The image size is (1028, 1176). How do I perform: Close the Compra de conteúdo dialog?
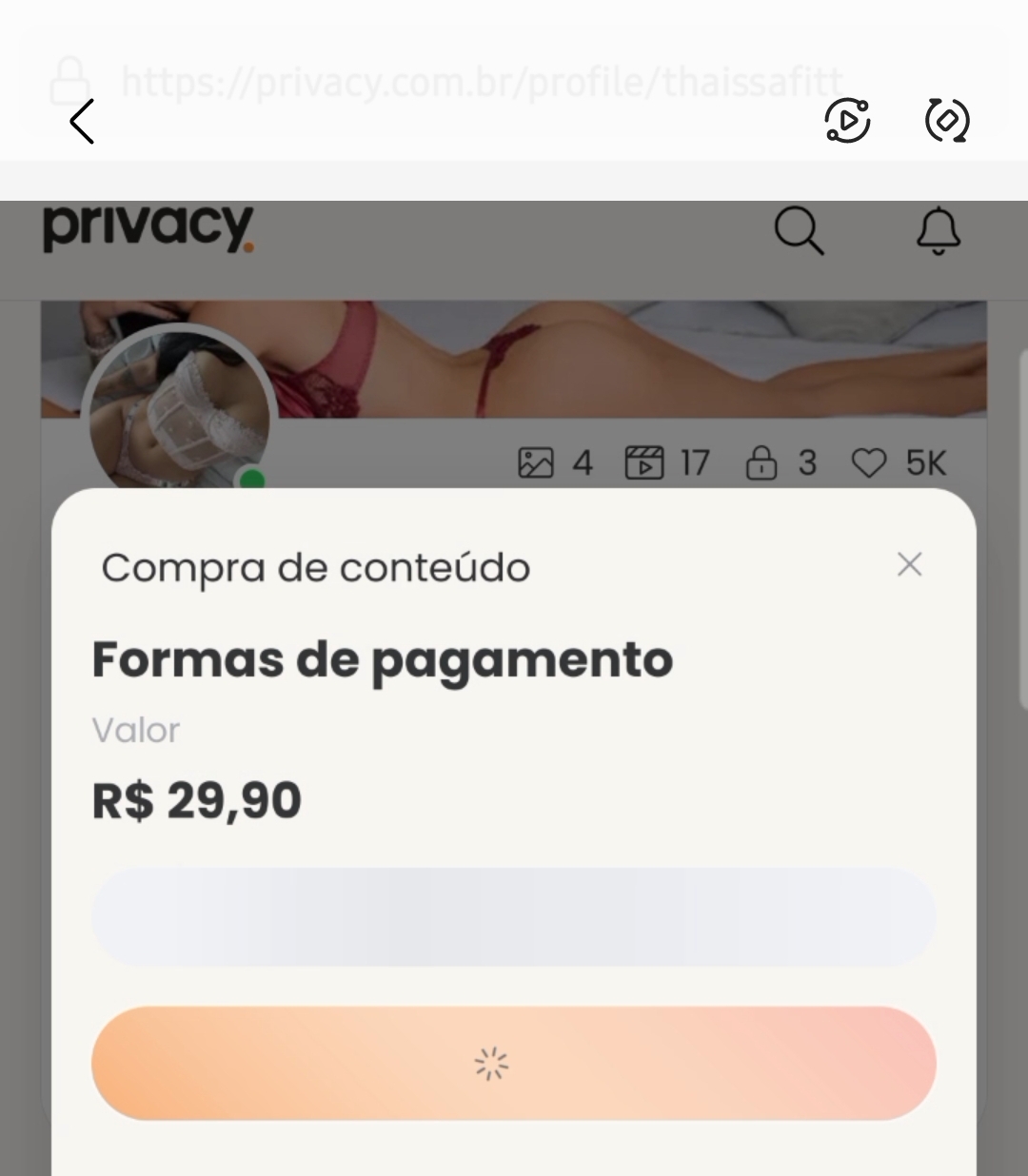click(910, 564)
